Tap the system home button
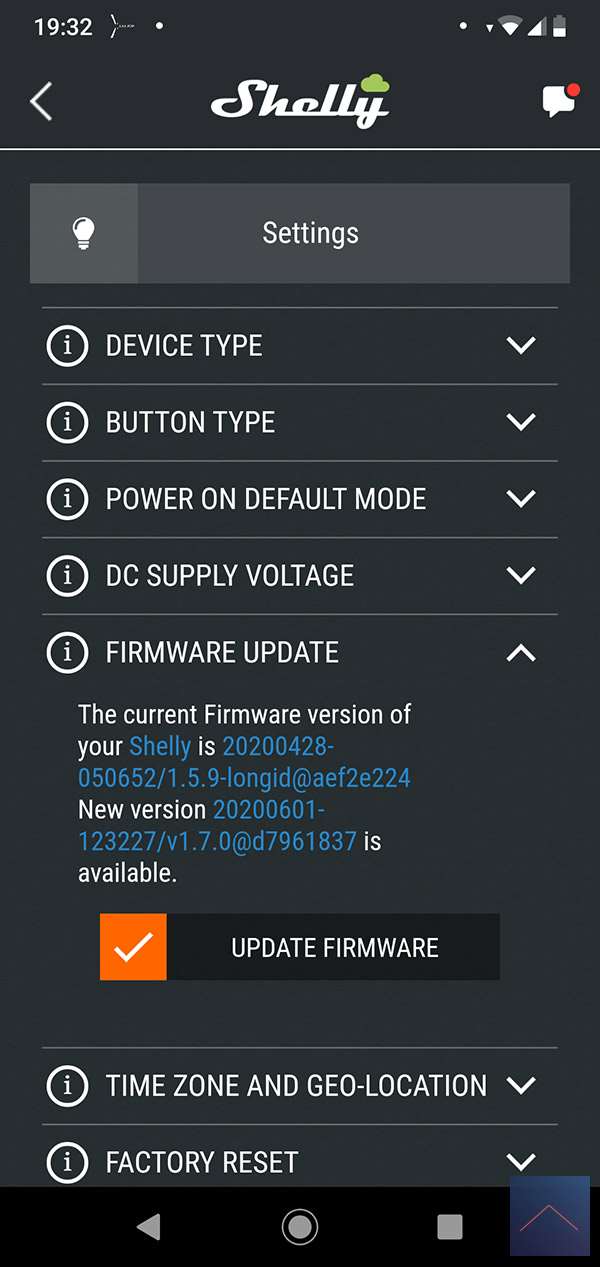The height and width of the screenshot is (1267, 600). pyautogui.click(x=299, y=1227)
